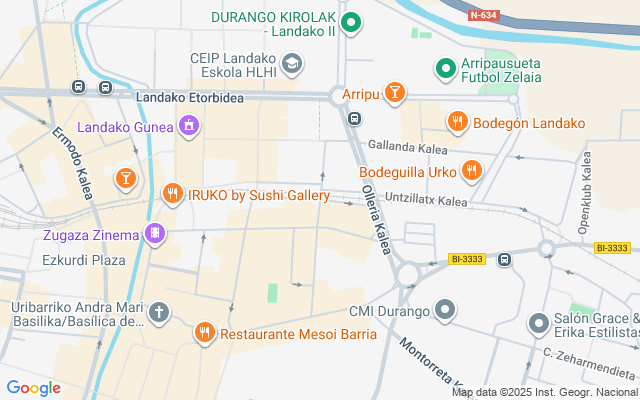Select the CEIP Landako Eskola HLHI marker
640x400 pixels.
click(x=292, y=64)
